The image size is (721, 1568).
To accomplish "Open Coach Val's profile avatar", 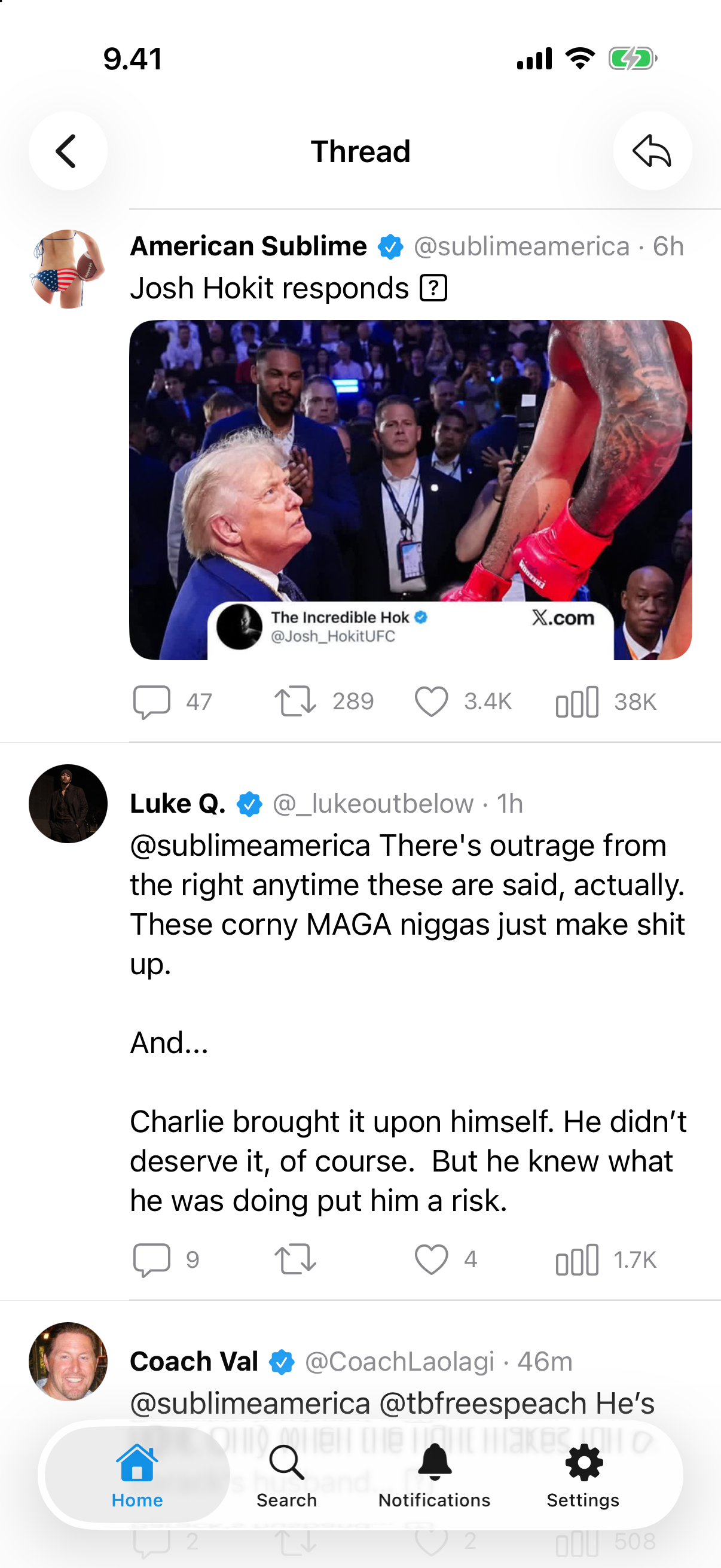I will click(x=68, y=1362).
